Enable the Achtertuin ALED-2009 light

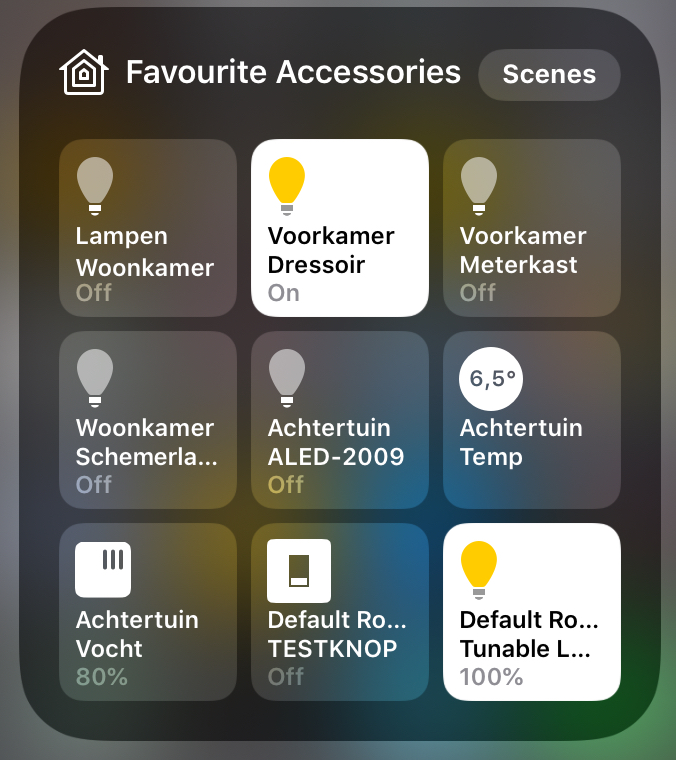pos(340,420)
